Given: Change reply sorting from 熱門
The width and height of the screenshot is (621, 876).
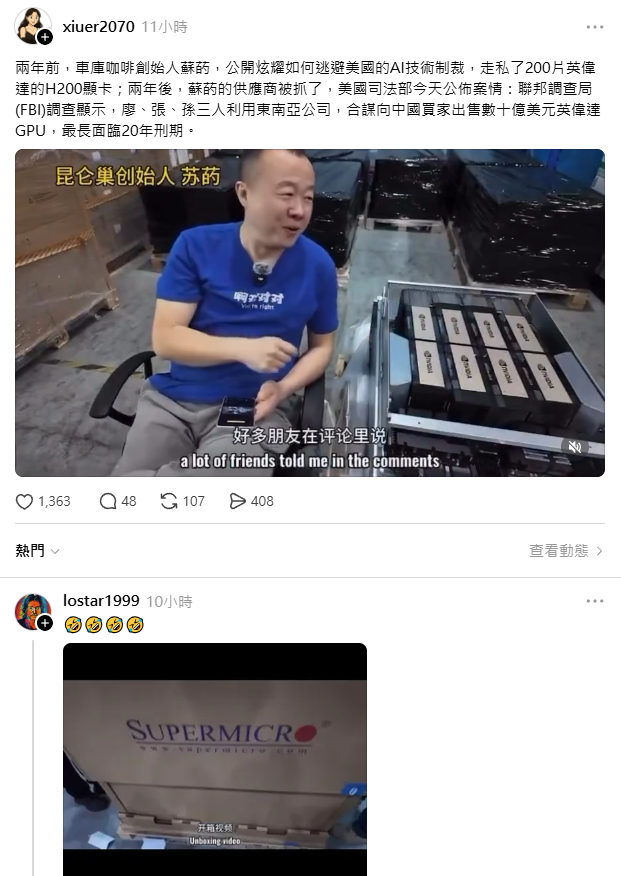Looking at the screenshot, I should tap(38, 551).
